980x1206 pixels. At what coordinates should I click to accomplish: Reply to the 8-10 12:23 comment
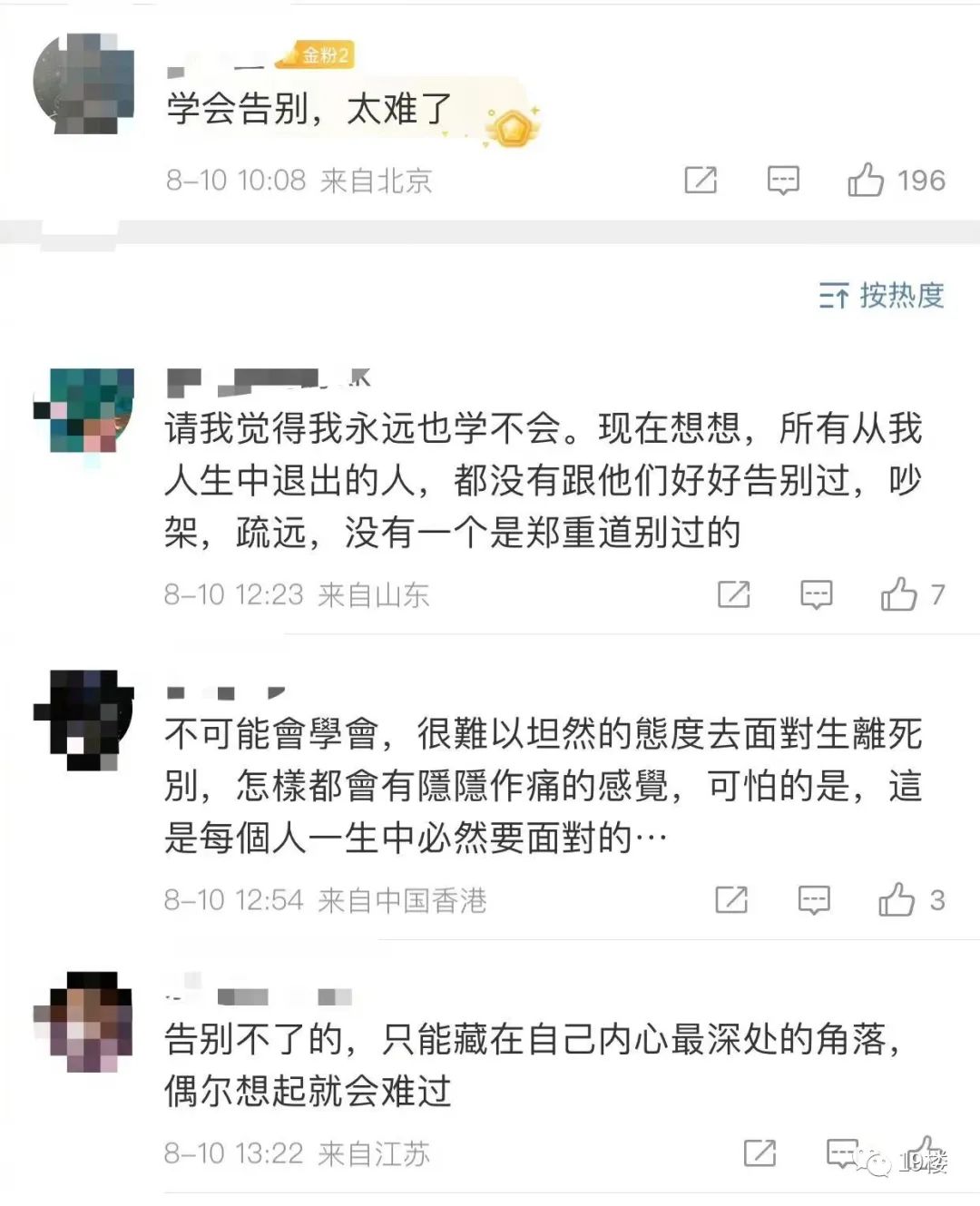tap(816, 594)
